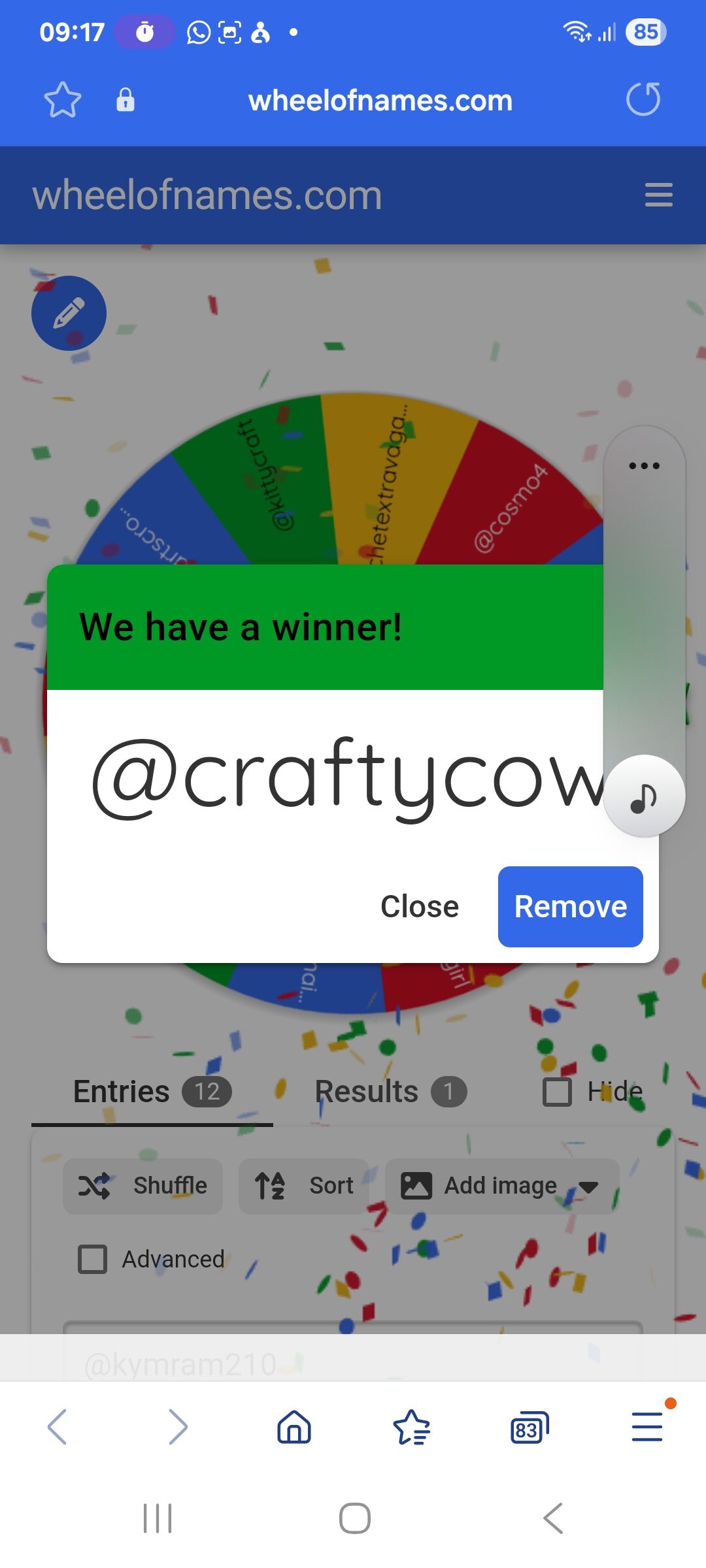This screenshot has width=706, height=1568.
Task: Go to the browser home page
Action: tap(294, 1426)
